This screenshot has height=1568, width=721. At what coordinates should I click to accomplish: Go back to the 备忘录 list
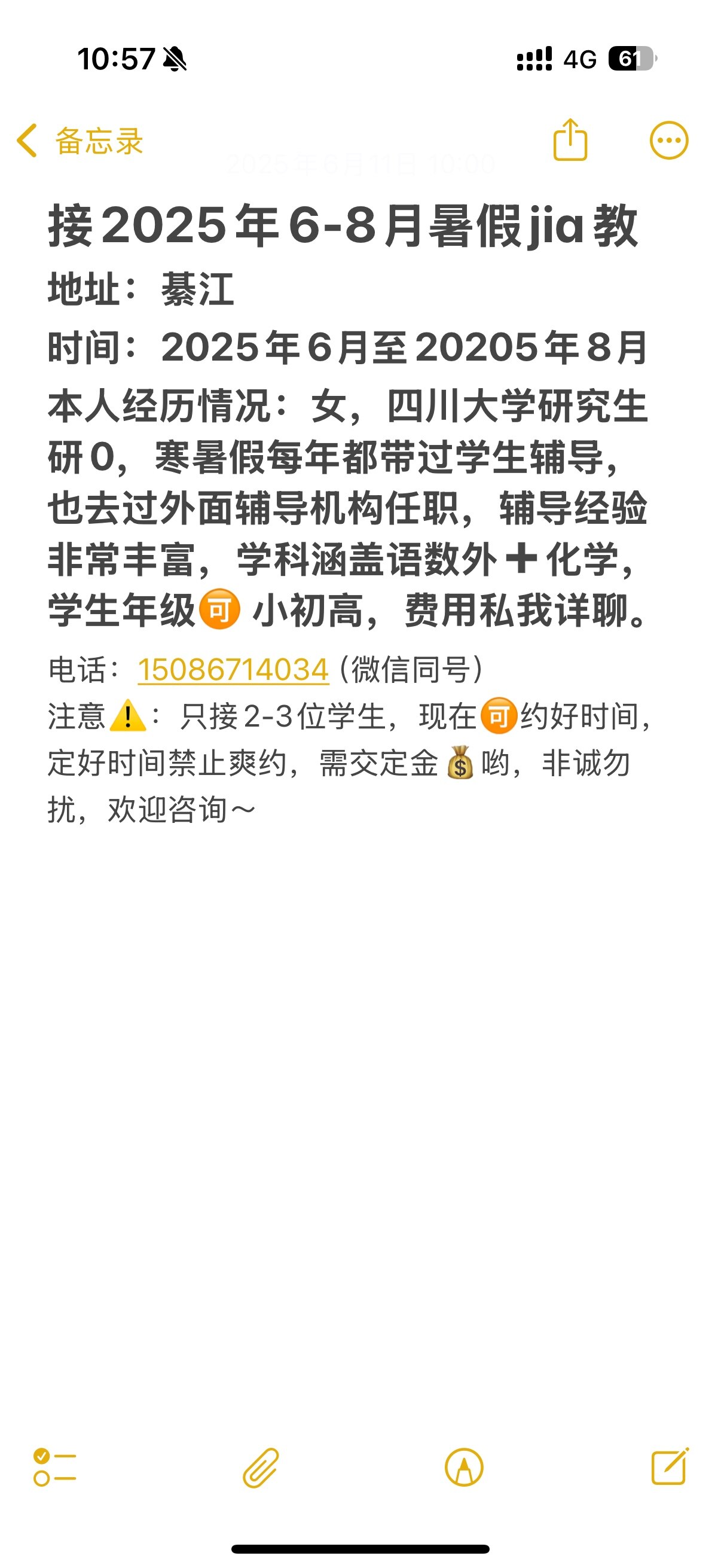click(80, 141)
